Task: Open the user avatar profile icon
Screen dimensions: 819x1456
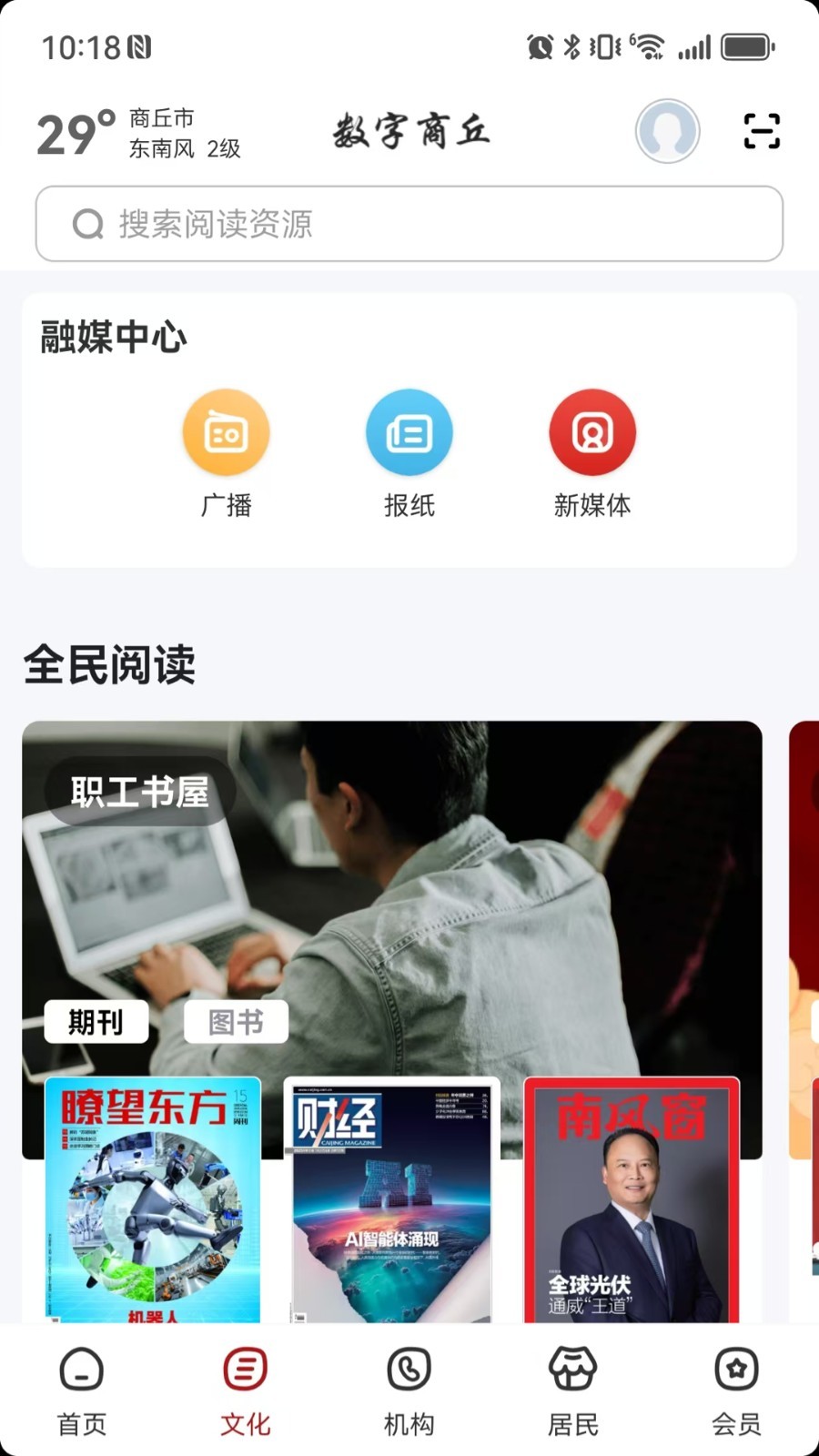Action: click(x=667, y=131)
